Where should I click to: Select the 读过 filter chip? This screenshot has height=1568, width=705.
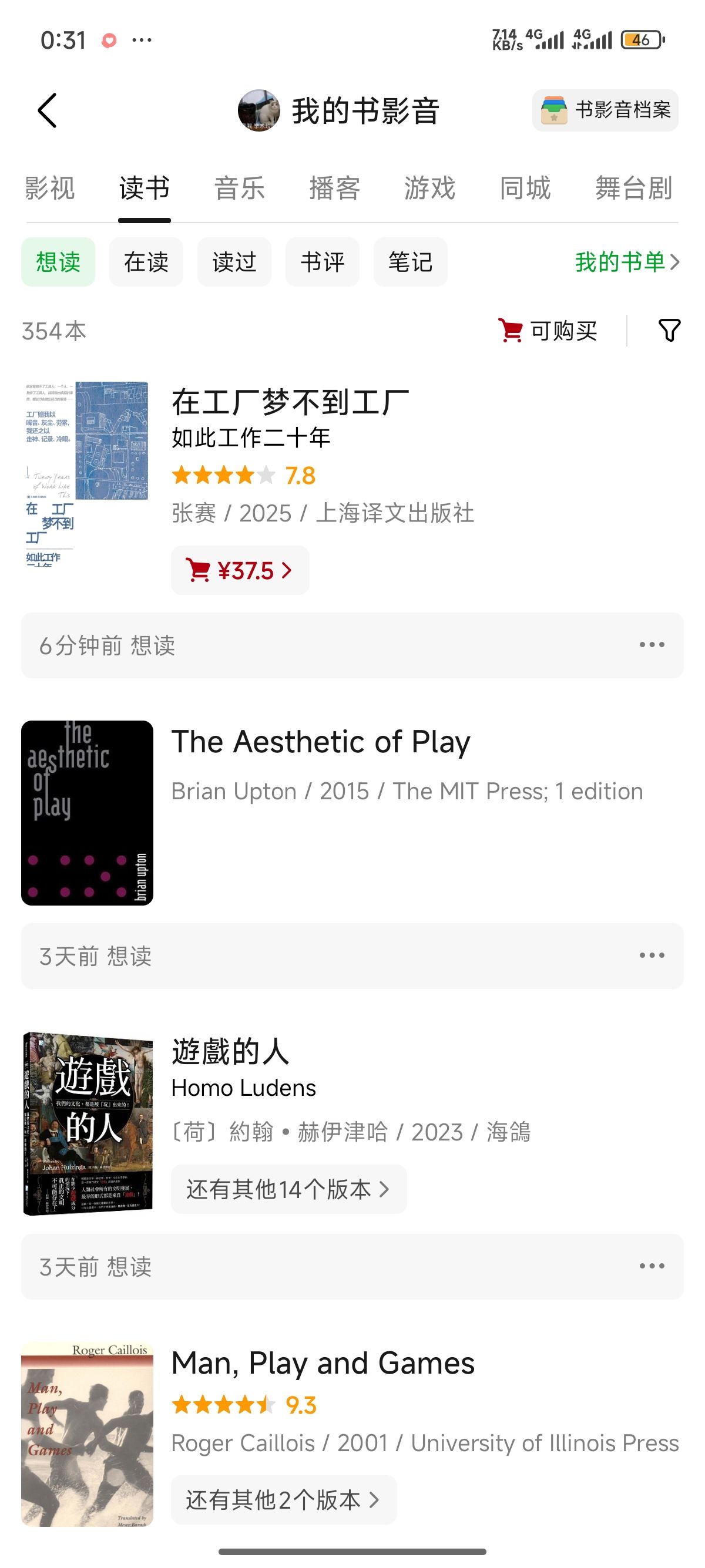[234, 263]
